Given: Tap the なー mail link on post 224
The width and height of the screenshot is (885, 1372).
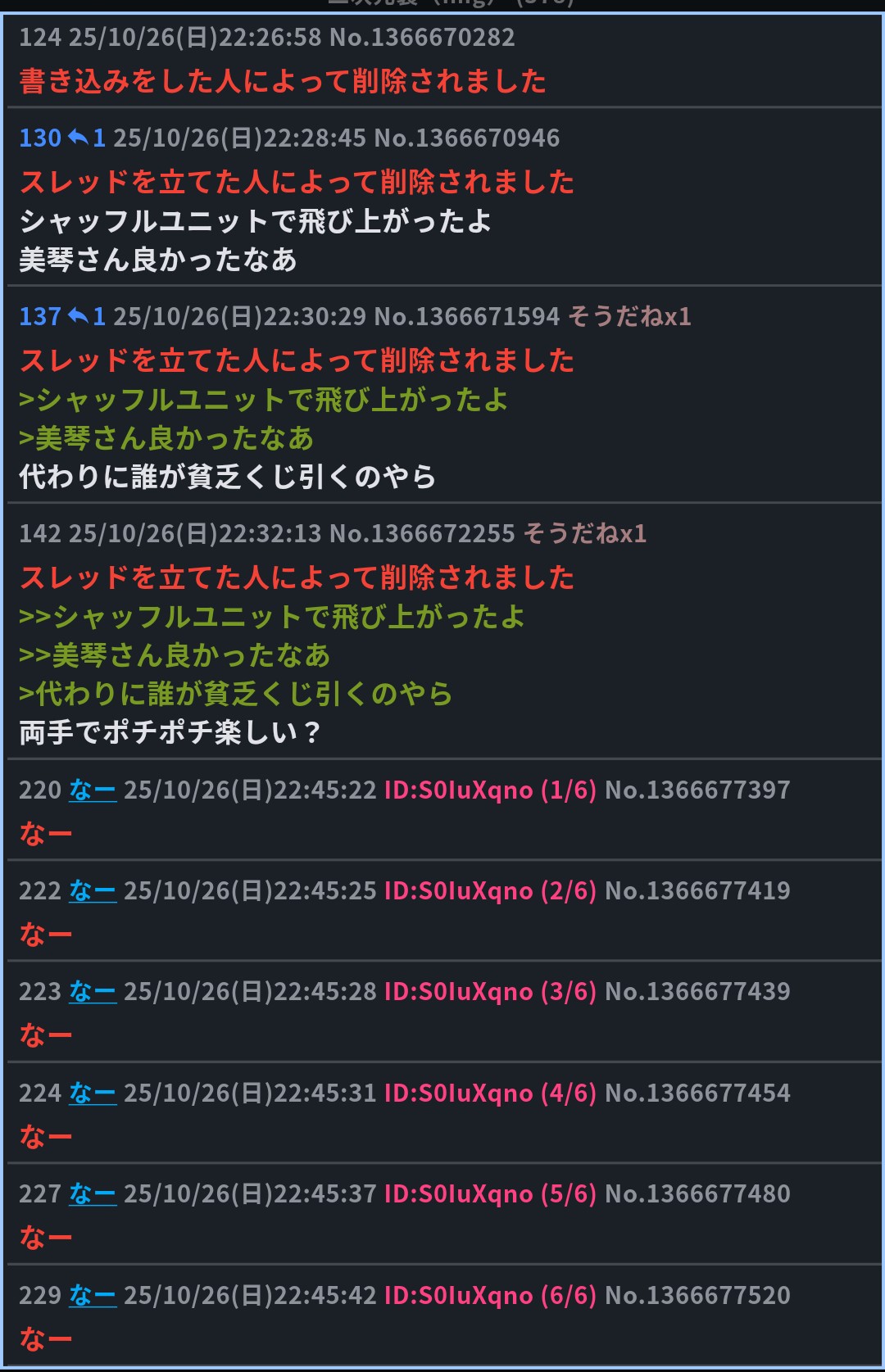Looking at the screenshot, I should [x=93, y=1093].
